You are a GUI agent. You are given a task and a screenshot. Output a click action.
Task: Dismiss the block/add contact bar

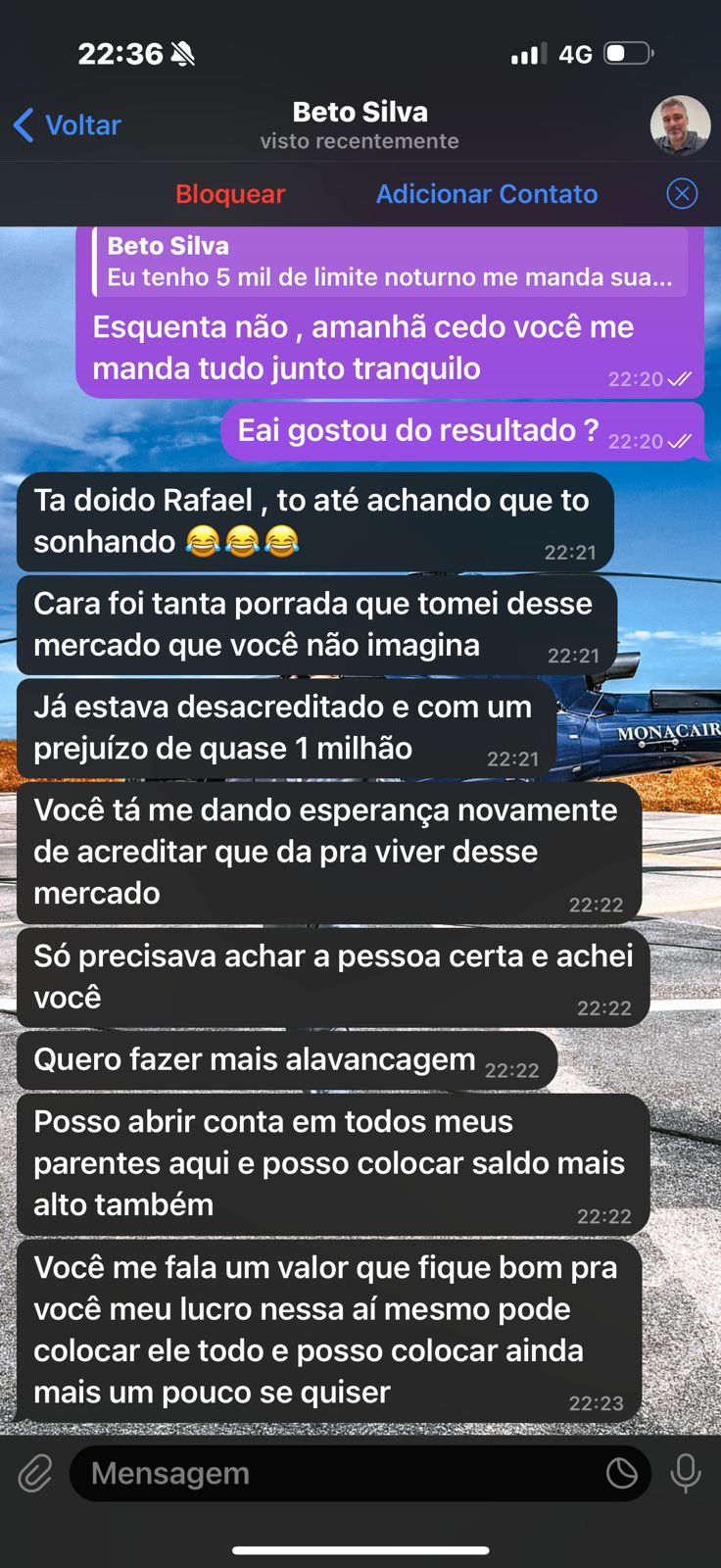tap(682, 194)
